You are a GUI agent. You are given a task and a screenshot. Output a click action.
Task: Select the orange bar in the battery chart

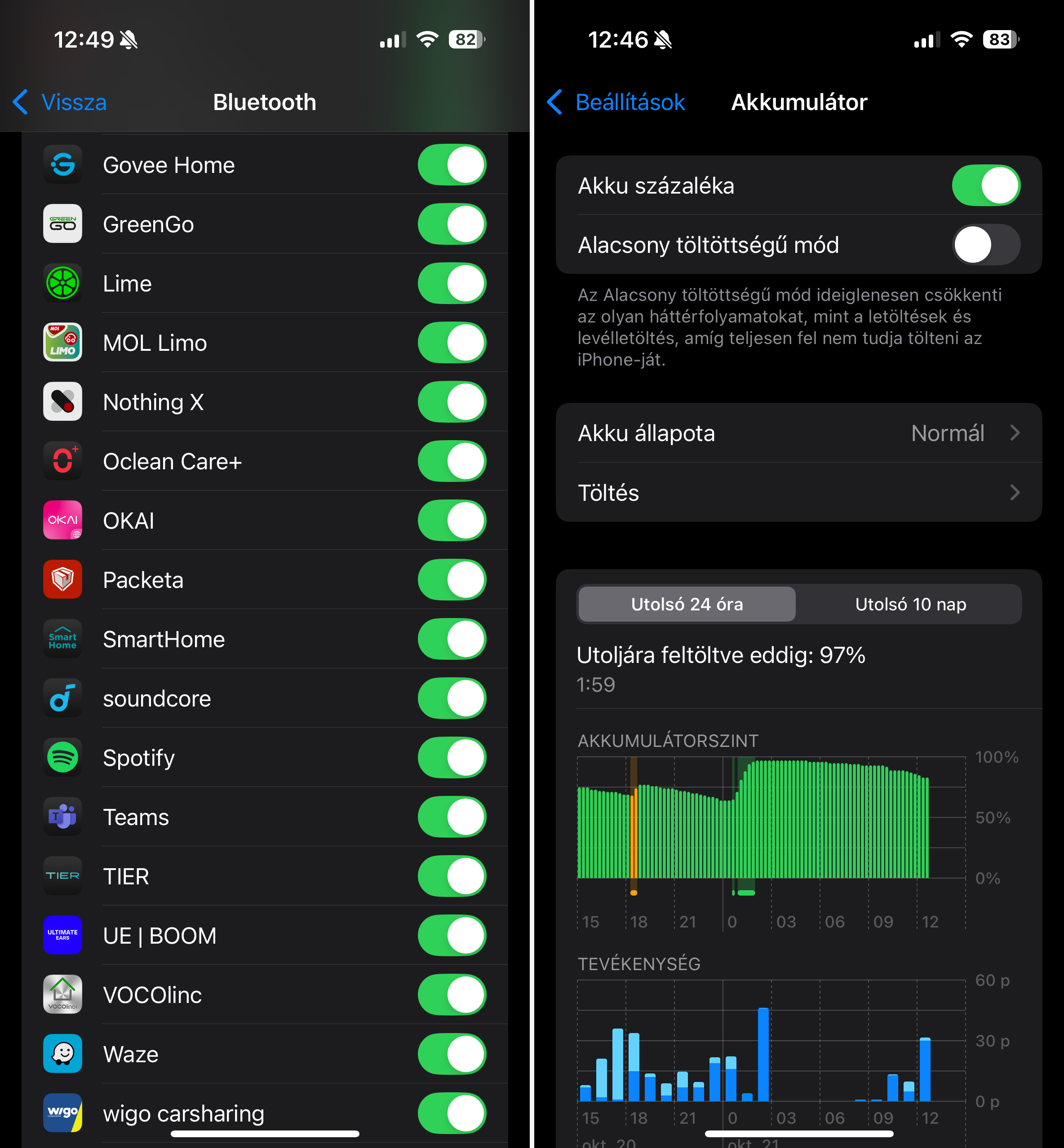point(634,835)
